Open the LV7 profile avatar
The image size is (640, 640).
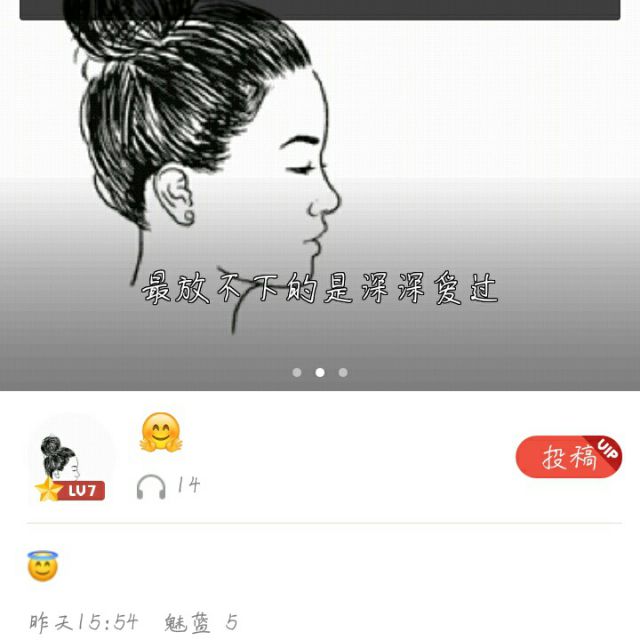point(71,460)
